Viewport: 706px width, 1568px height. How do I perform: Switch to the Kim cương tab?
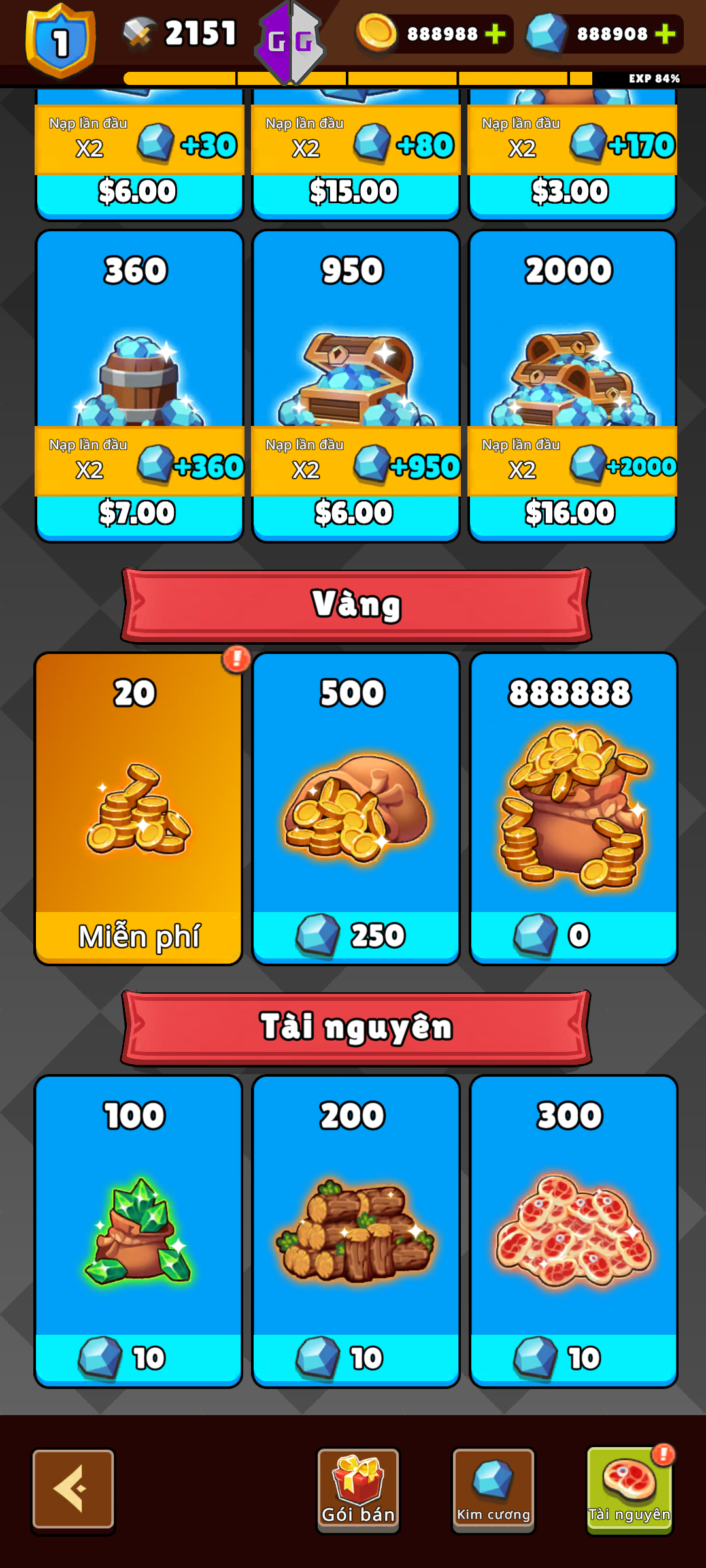[494, 1490]
